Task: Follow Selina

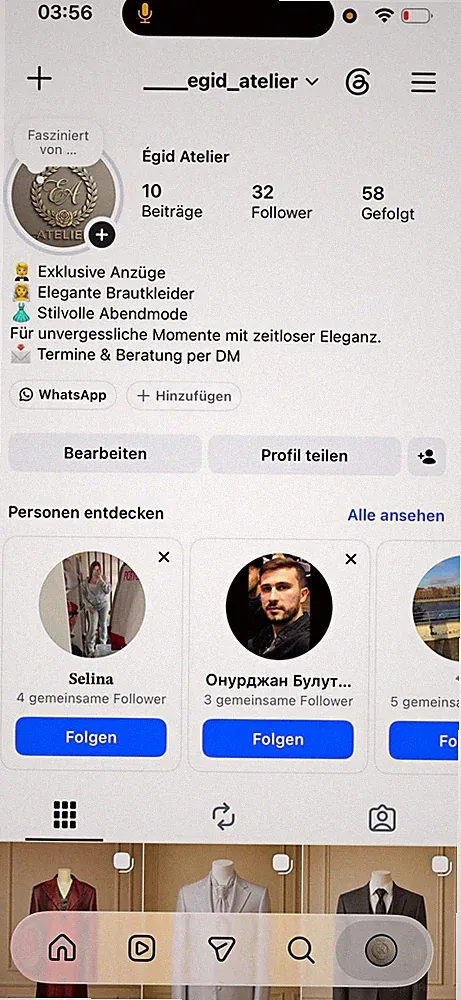Action: coord(91,737)
